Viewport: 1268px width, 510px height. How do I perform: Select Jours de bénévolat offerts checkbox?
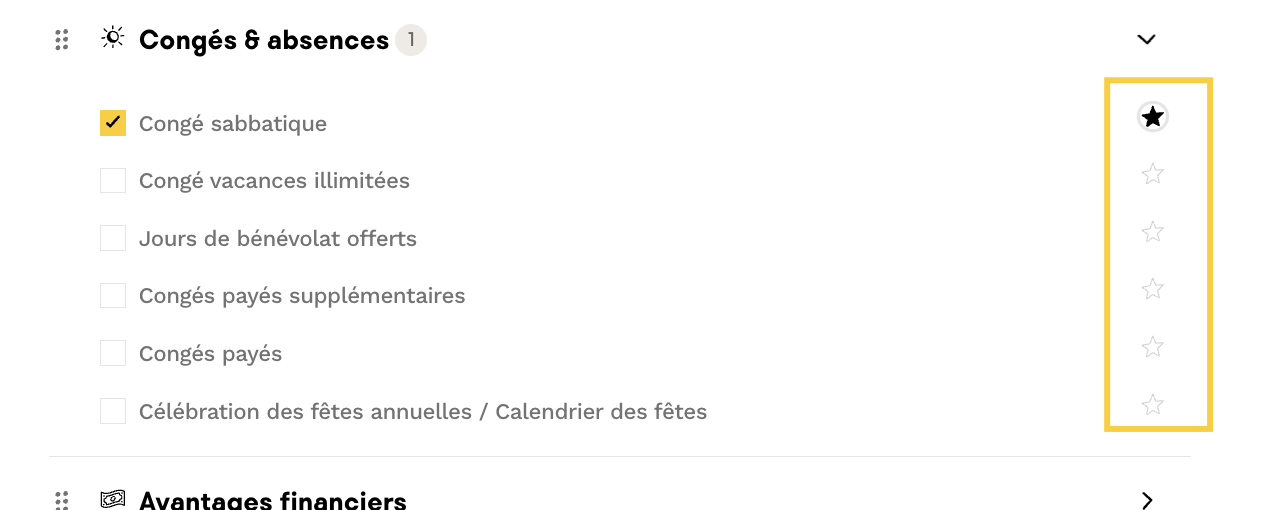(113, 238)
